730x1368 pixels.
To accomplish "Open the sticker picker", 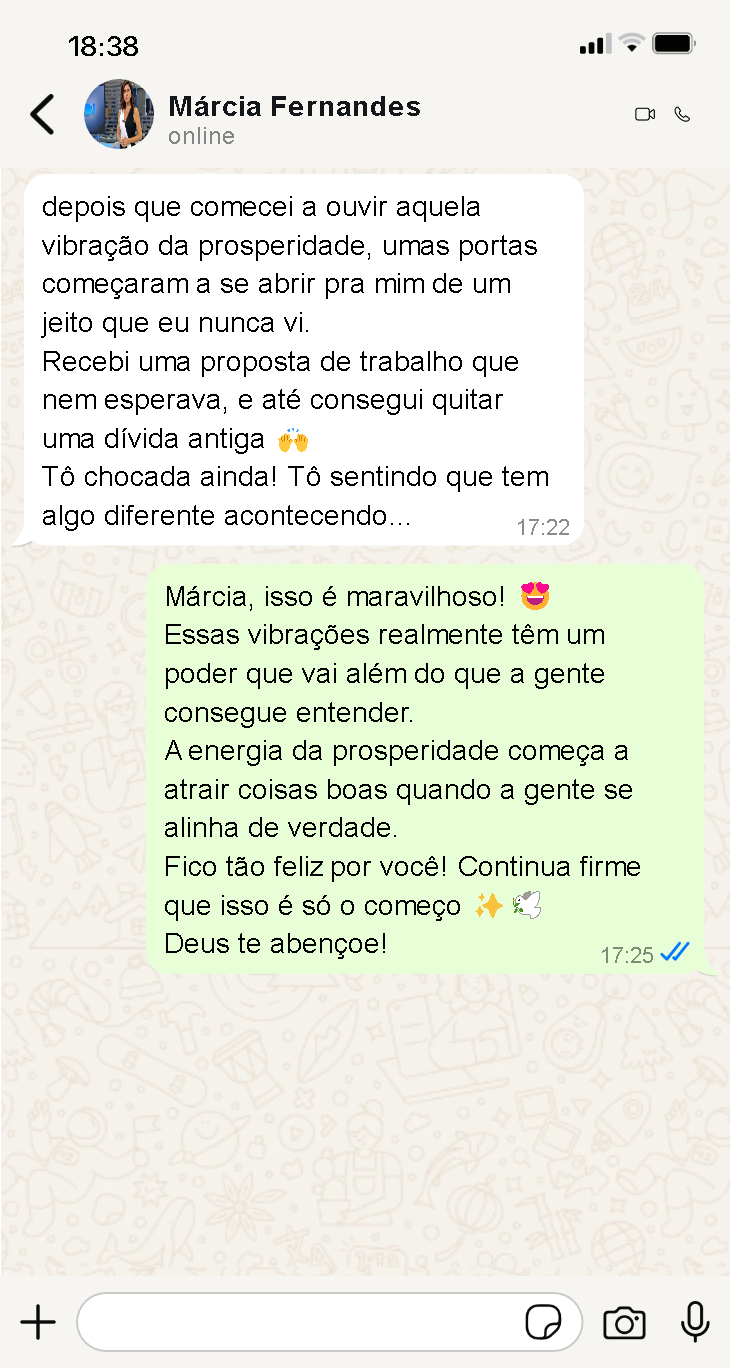I will (543, 1323).
